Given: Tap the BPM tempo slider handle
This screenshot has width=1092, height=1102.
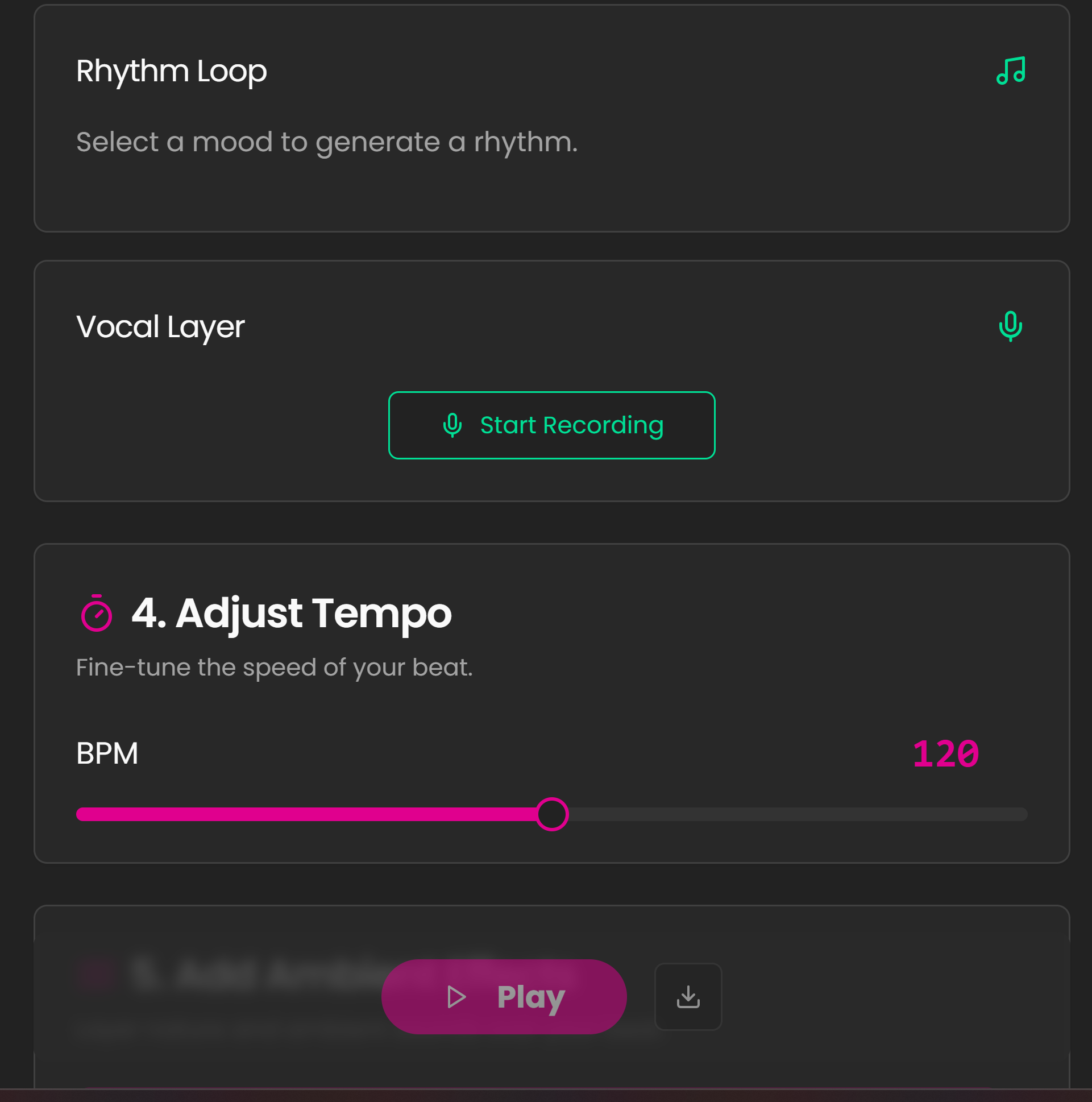Looking at the screenshot, I should 551,814.
